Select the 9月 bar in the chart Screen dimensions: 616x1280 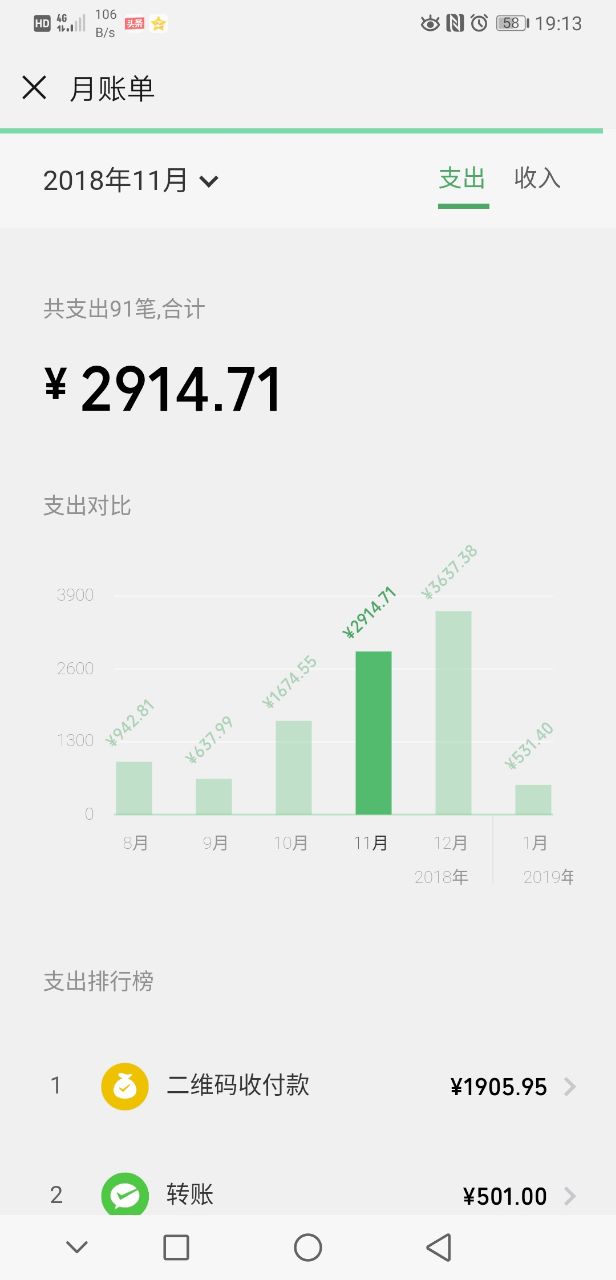coord(214,796)
